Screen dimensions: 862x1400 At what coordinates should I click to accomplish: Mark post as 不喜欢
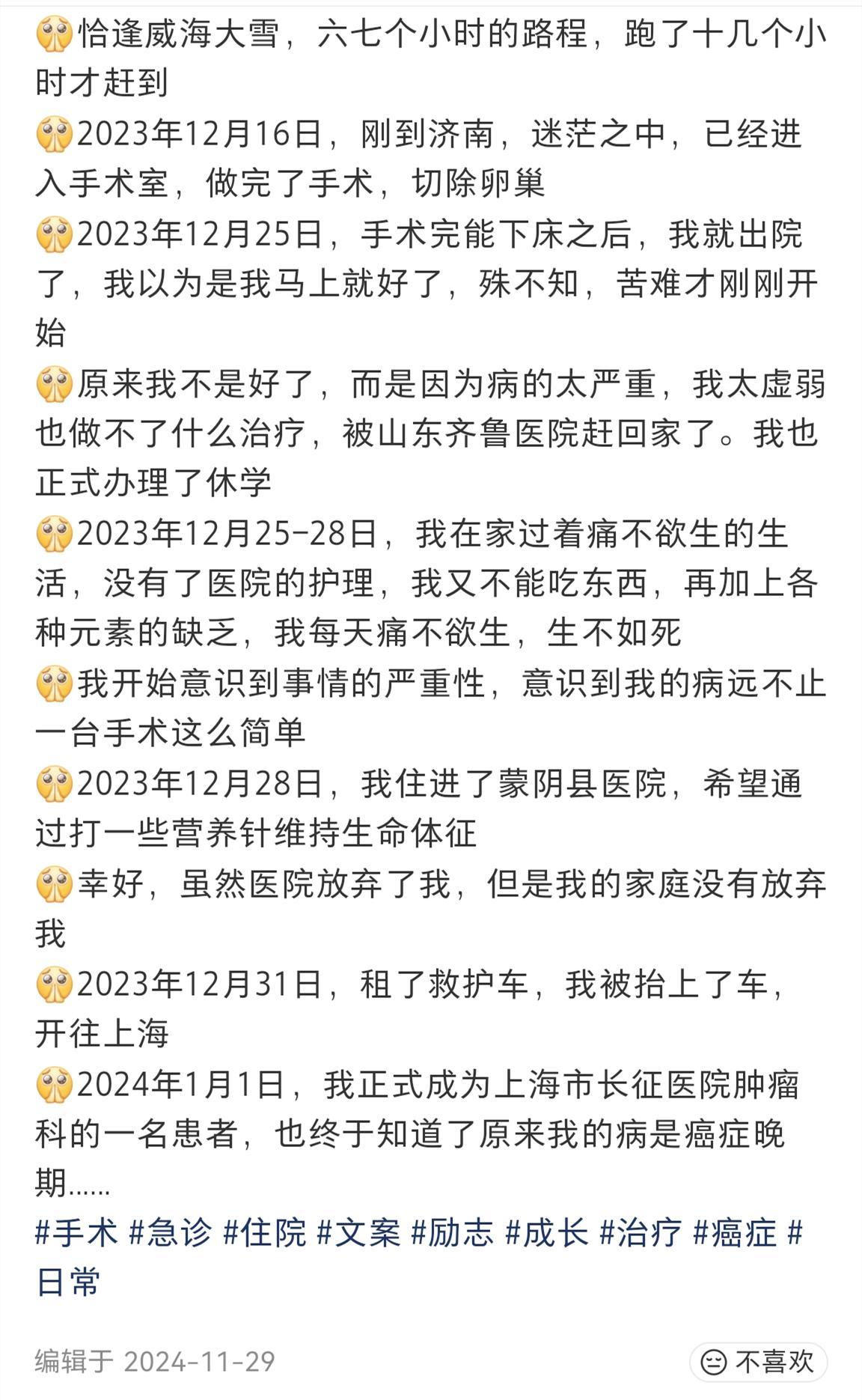point(758,1362)
